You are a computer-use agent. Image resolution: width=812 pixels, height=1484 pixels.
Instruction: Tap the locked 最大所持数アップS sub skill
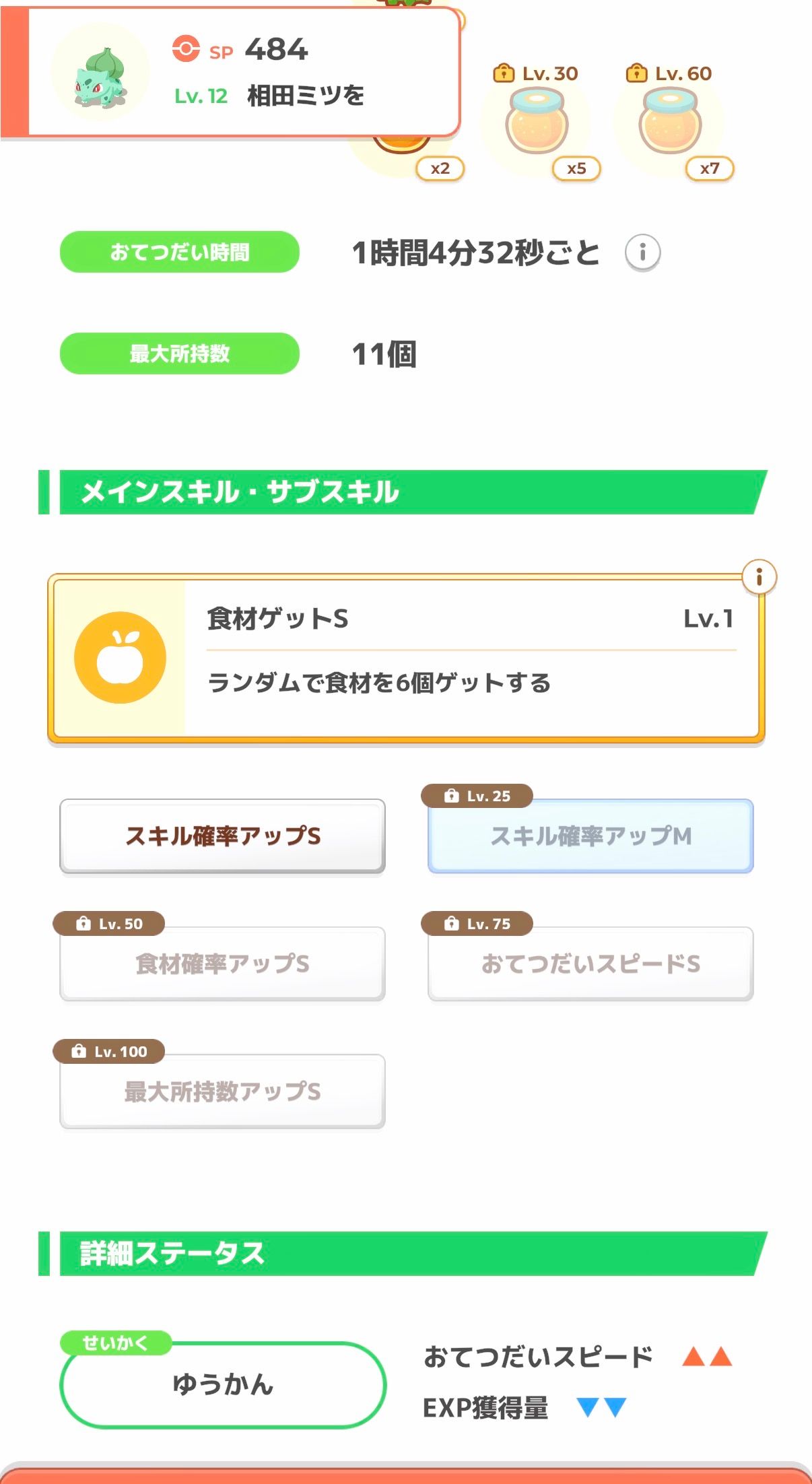(222, 1091)
